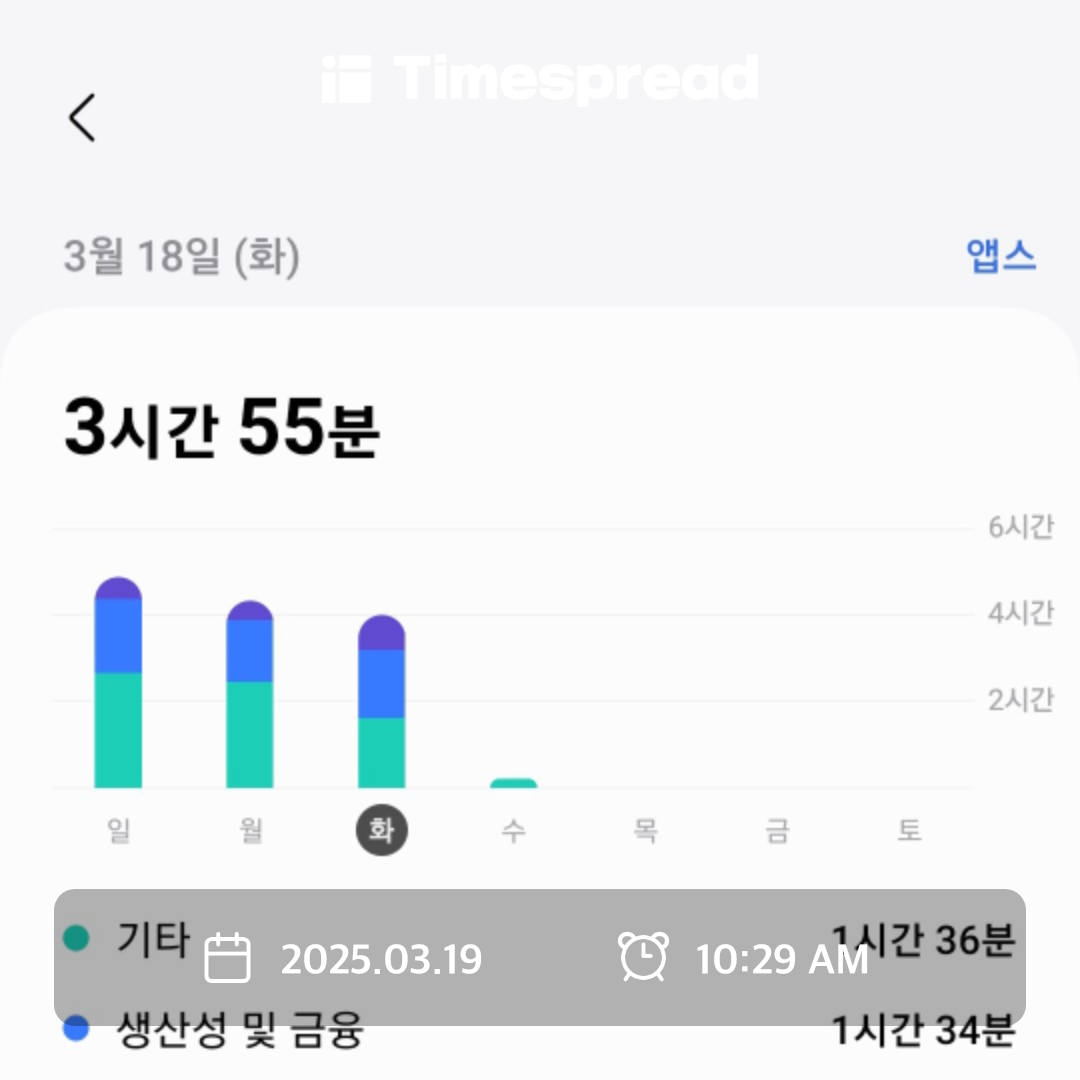Select 일 (Sunday) in the weekly chart
This screenshot has width=1080, height=1080.
tap(118, 830)
